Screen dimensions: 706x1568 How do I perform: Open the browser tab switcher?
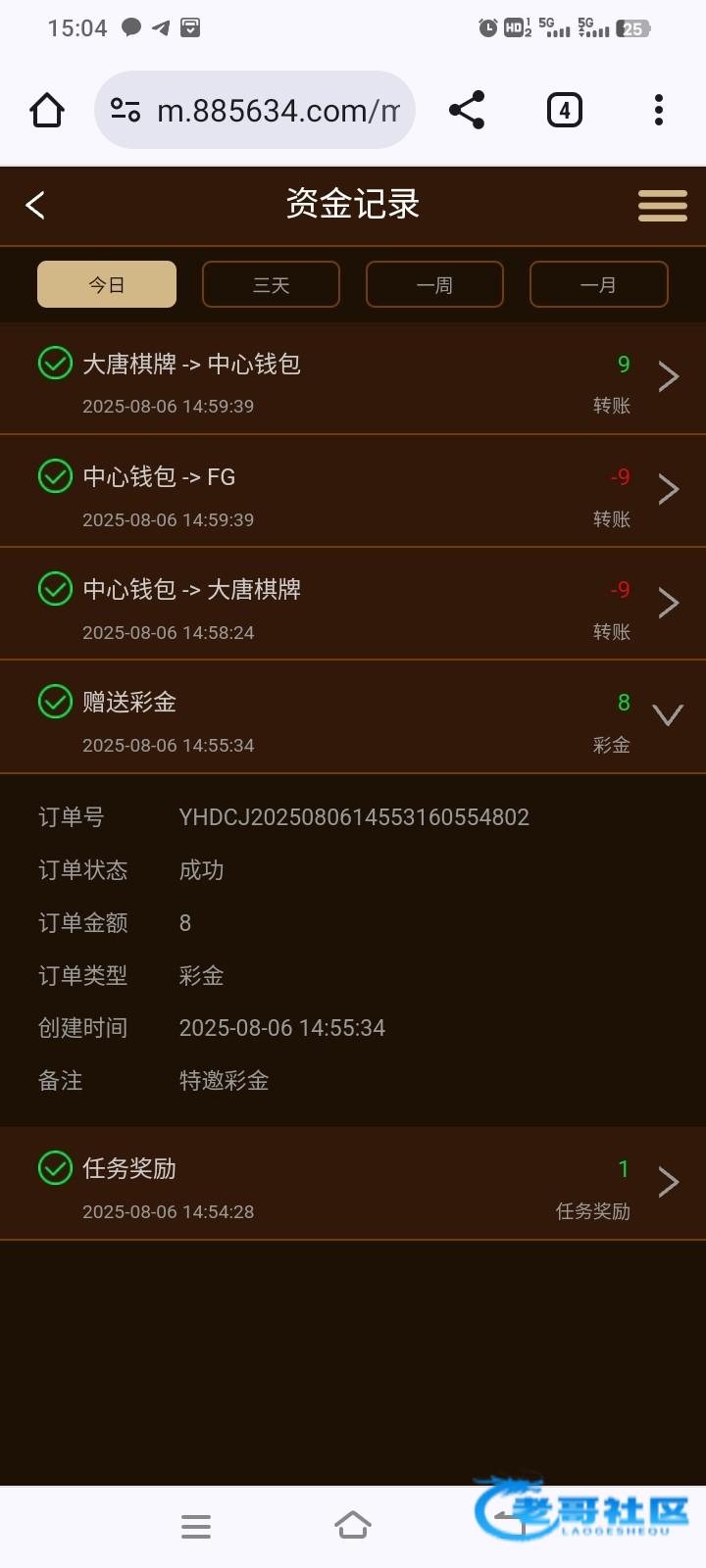coord(564,110)
